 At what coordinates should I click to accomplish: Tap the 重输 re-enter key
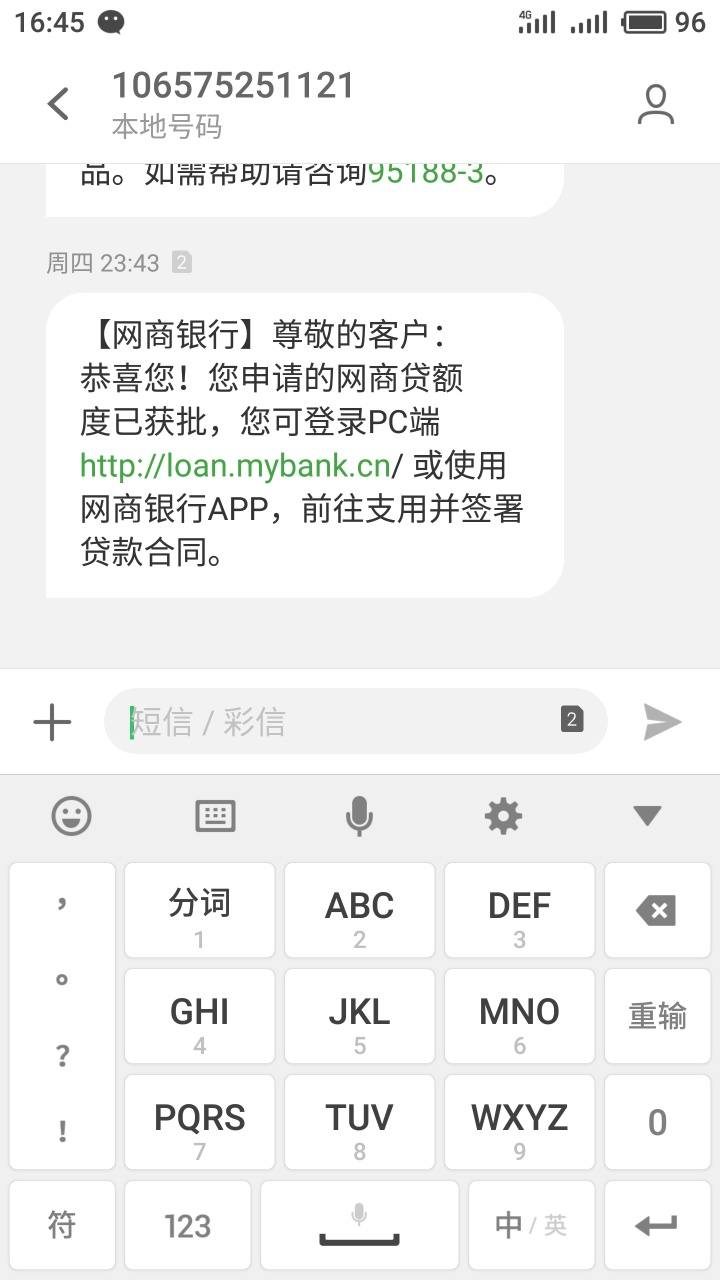click(656, 1016)
